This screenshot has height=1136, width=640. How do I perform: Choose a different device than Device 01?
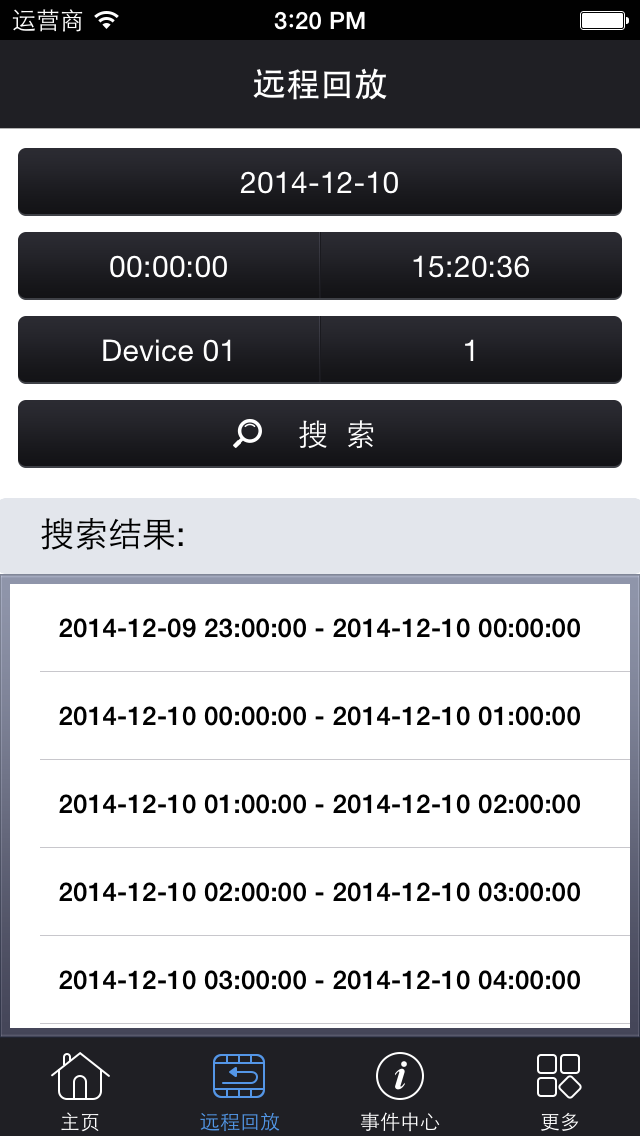pos(169,350)
